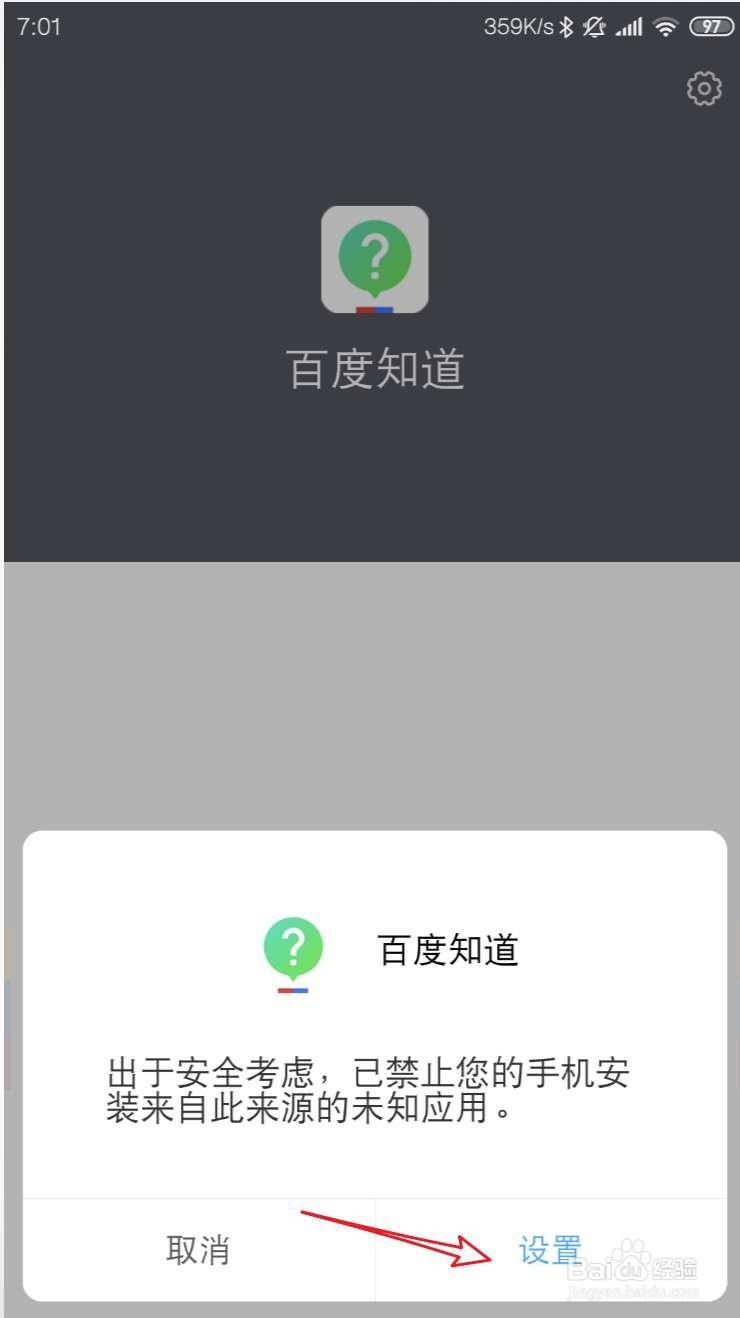Viewport: 740px width, 1318px height.
Task: Tap 取消 to cancel installation
Action: click(197, 1251)
